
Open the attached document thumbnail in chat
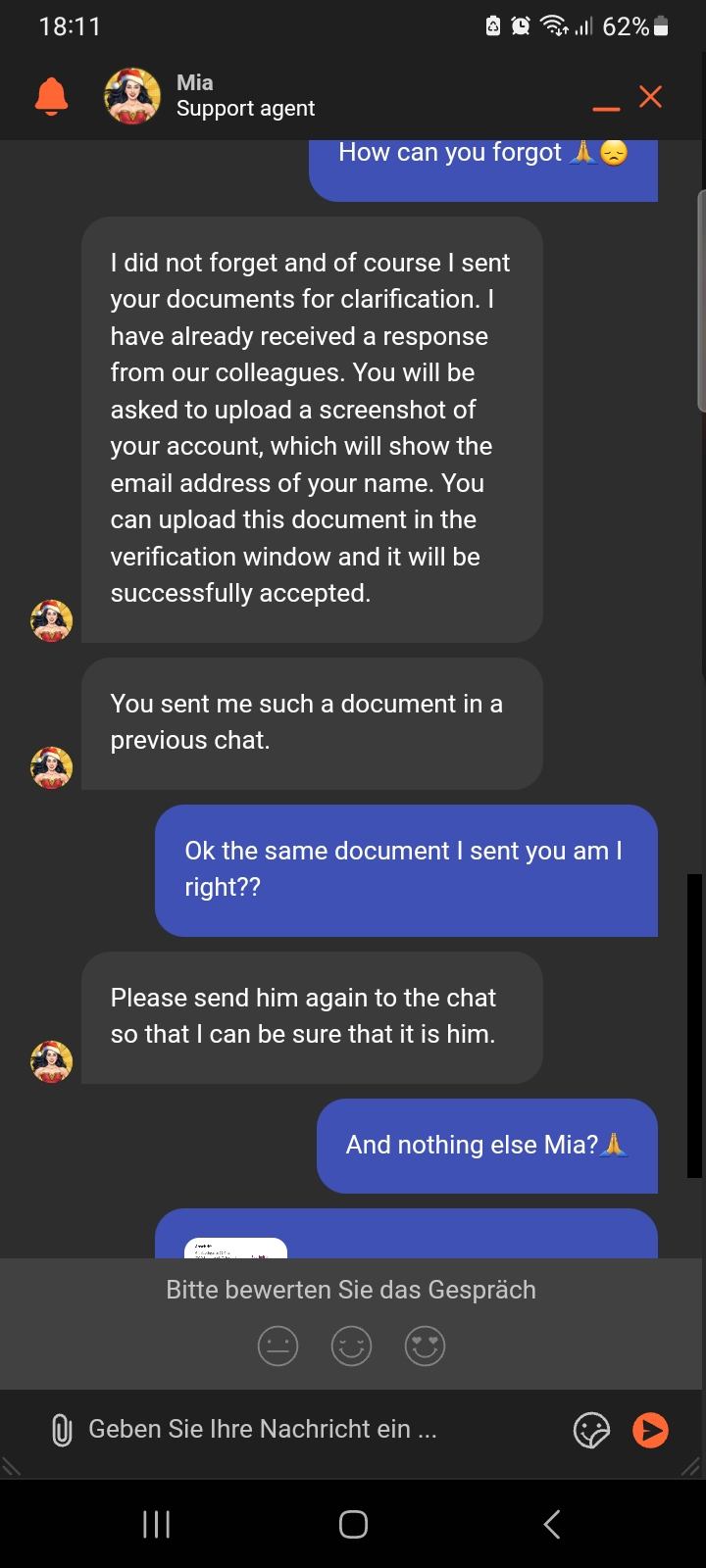[235, 1247]
